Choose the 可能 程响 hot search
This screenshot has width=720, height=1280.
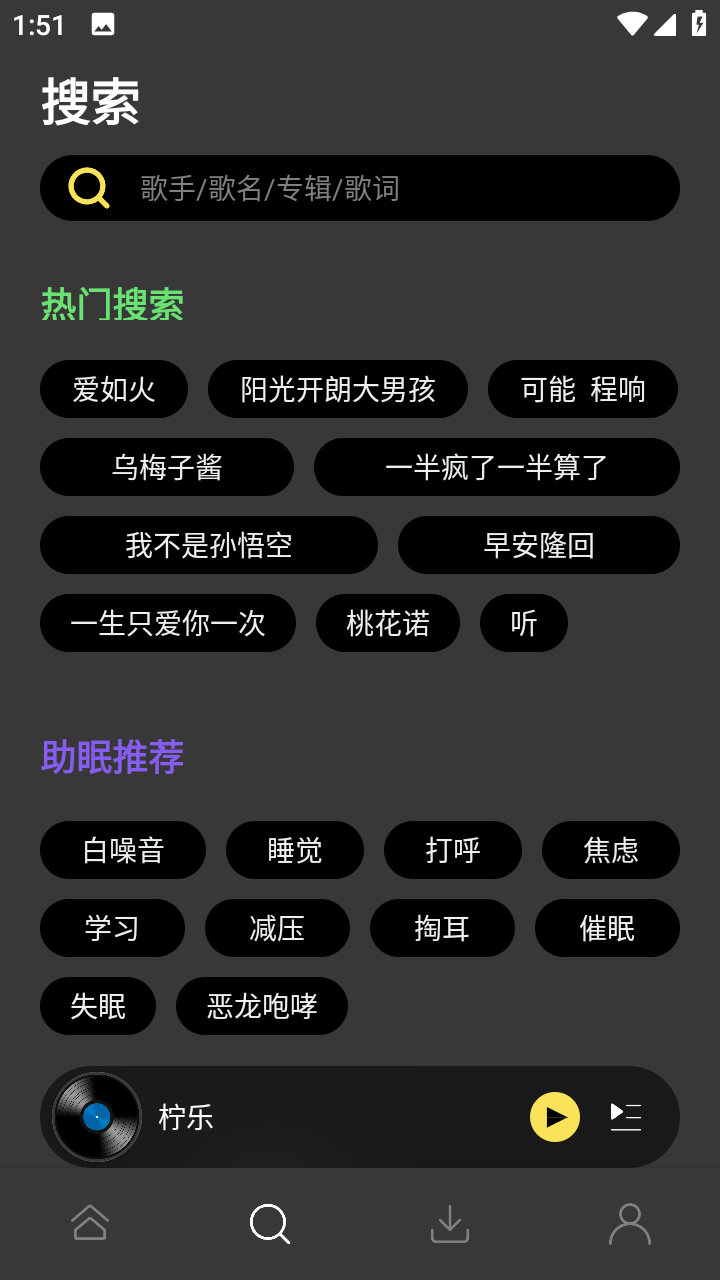tap(583, 389)
